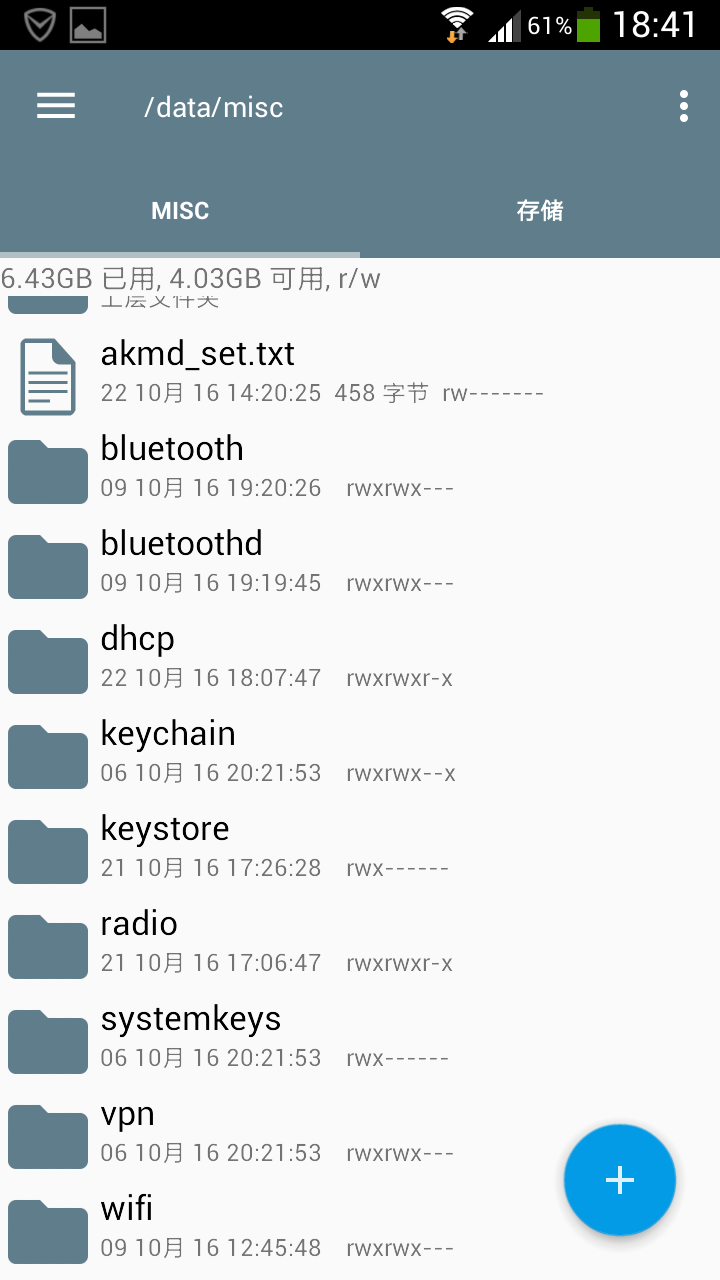The image size is (720, 1280).
Task: Tap the plus floating action button
Action: [x=620, y=1180]
